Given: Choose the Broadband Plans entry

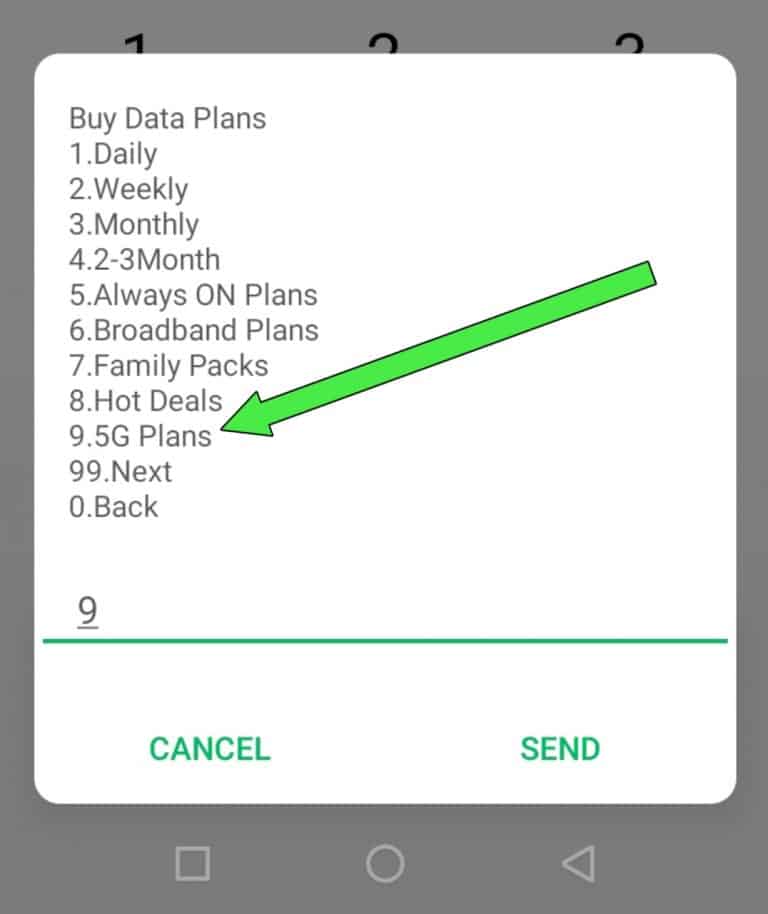Looking at the screenshot, I should tap(193, 330).
